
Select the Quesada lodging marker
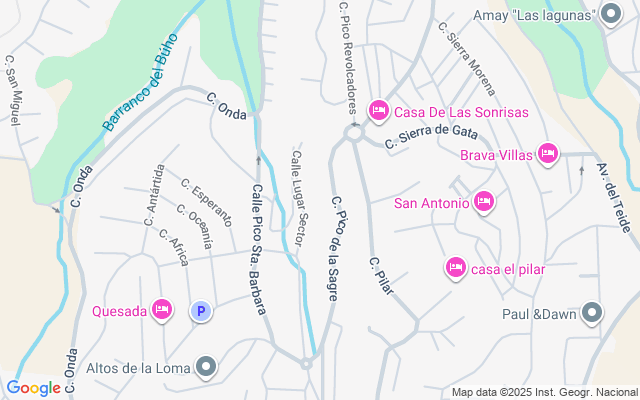point(160,310)
